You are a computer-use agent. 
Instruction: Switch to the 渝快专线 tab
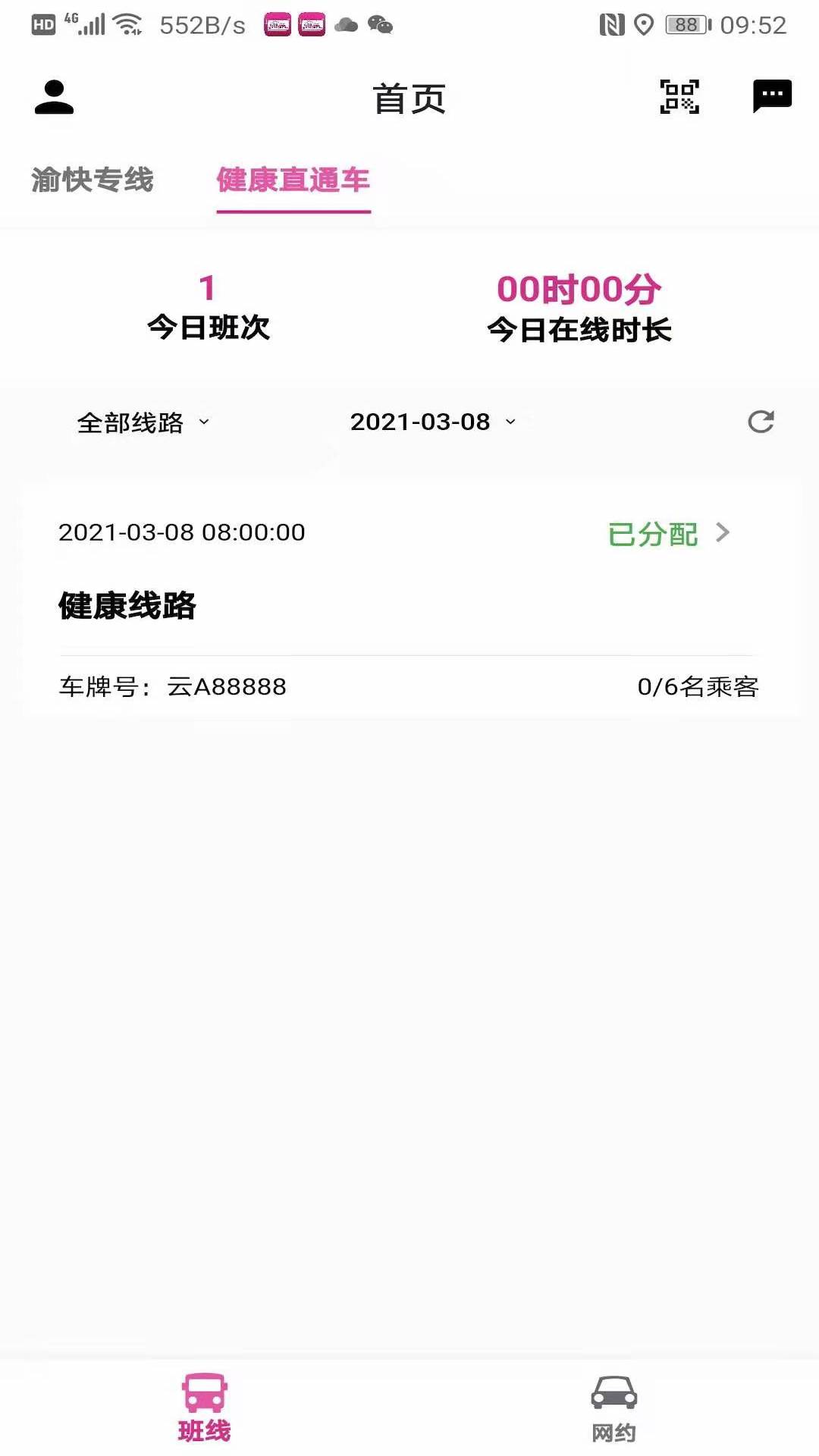93,180
